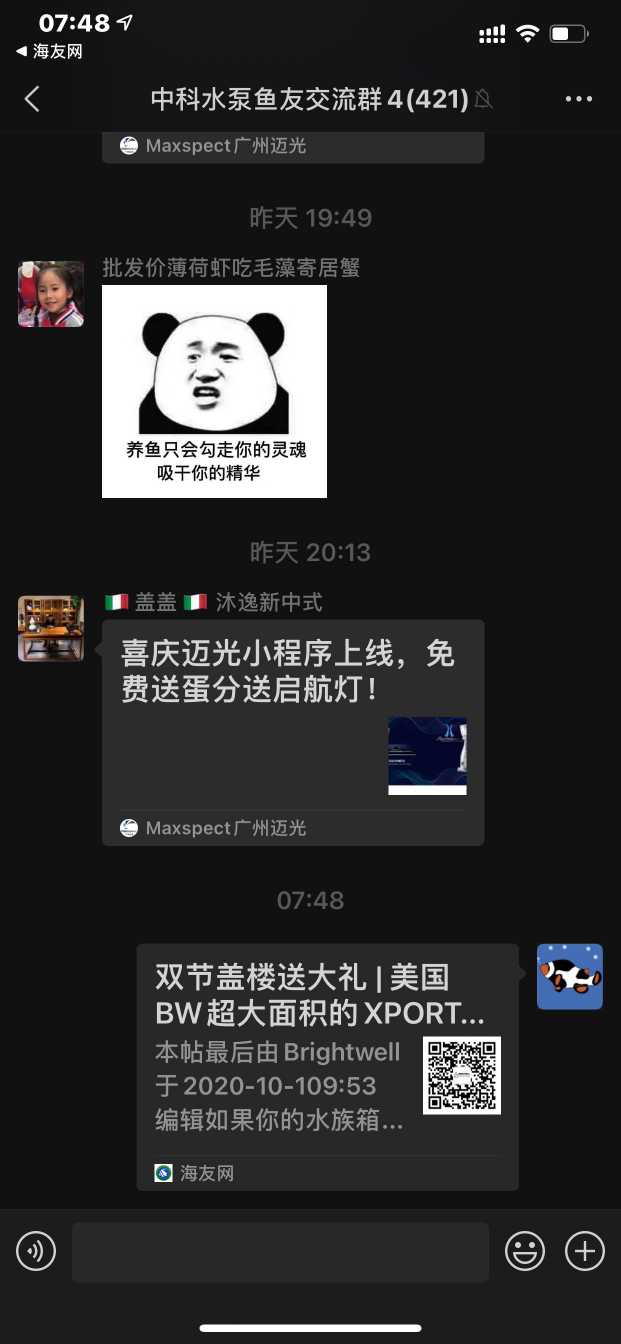Open the emoji sticker panel
Image resolution: width=621 pixels, height=1344 pixels.
point(525,1251)
